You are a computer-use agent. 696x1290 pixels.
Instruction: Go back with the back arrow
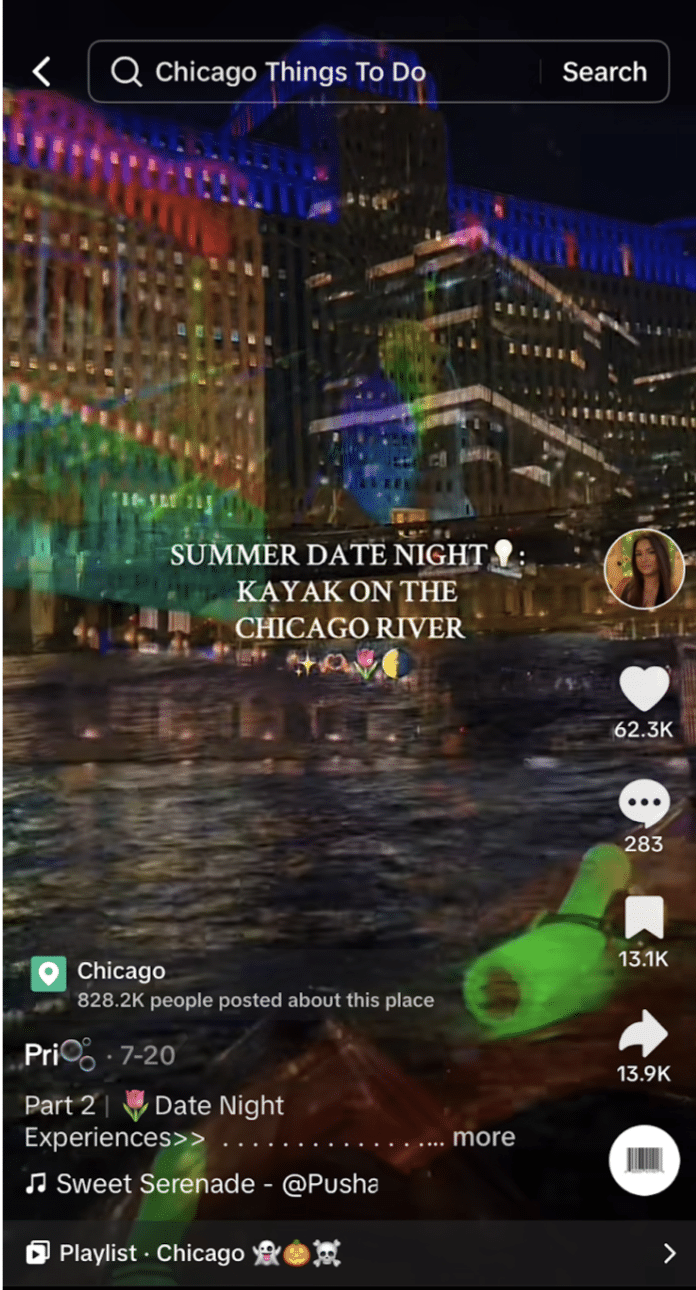[x=41, y=71]
